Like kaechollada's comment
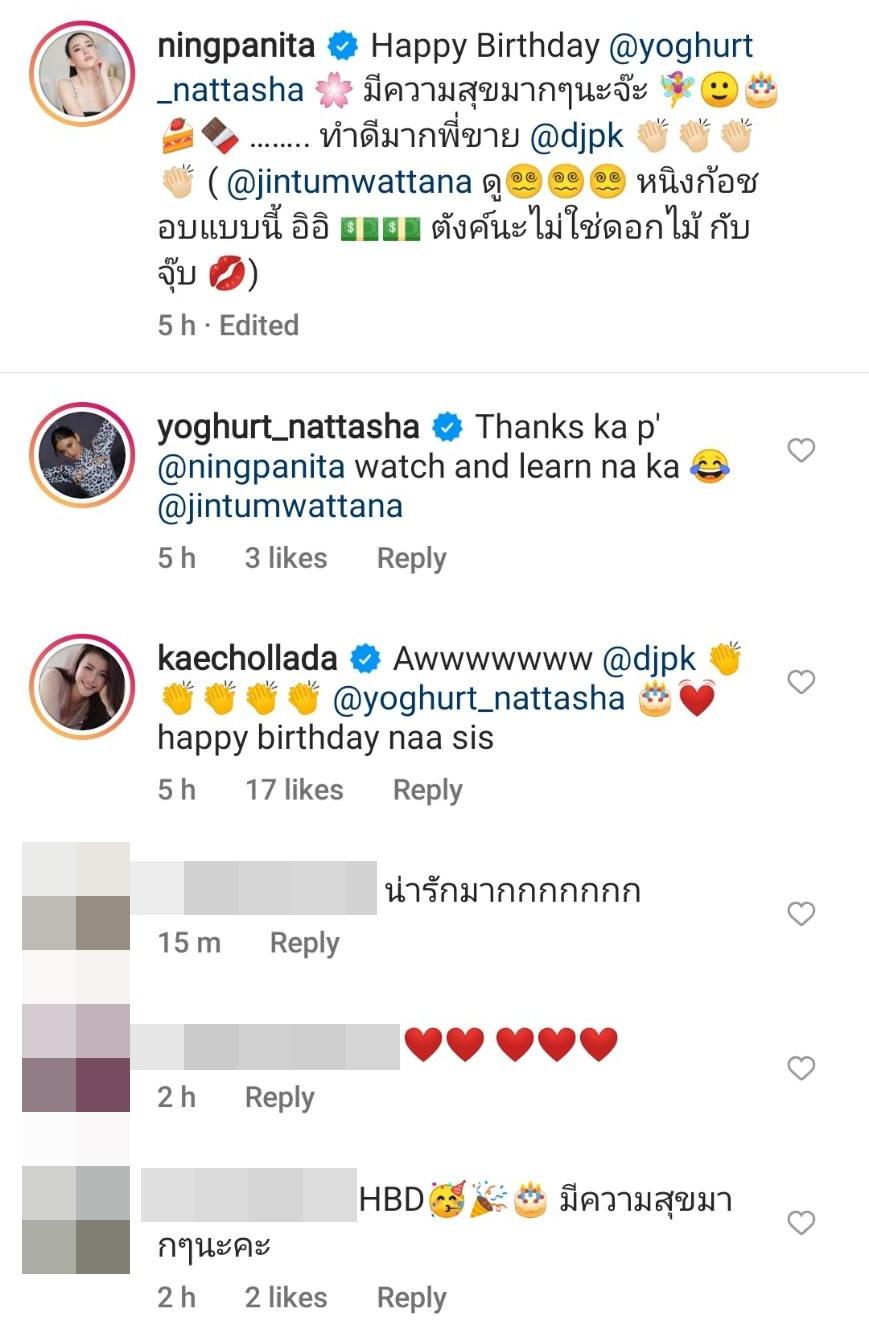This screenshot has height=1328, width=869. pos(801,682)
